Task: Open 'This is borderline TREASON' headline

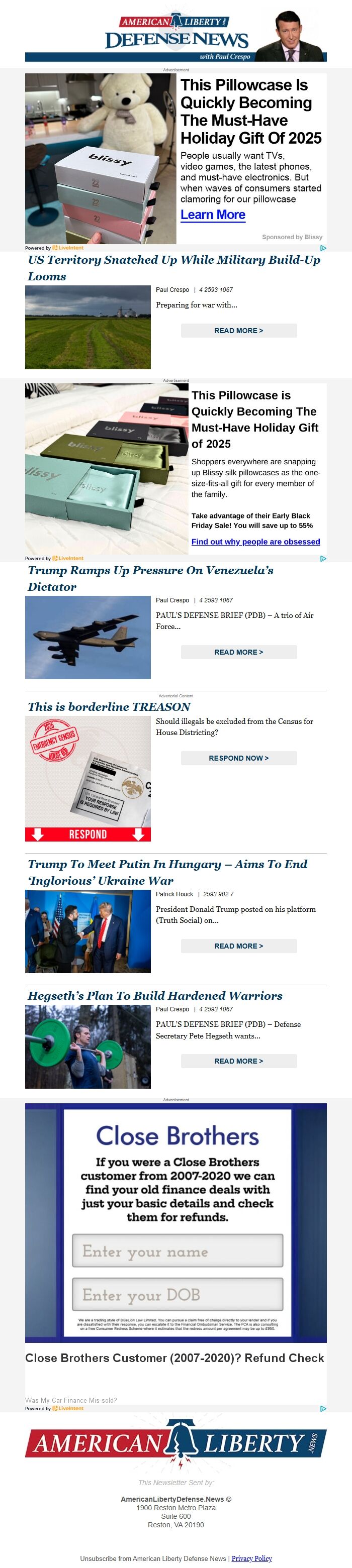Action: [x=109, y=707]
